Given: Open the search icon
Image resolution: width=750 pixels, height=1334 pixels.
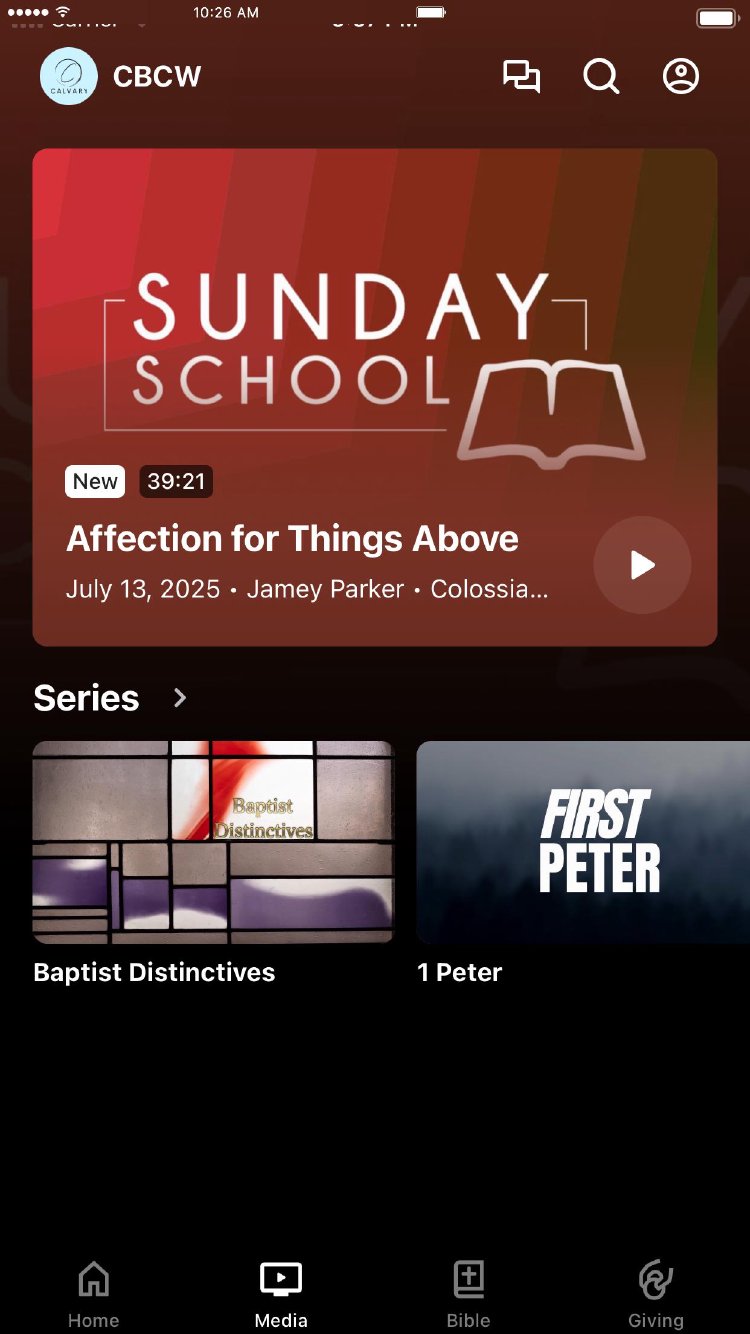Looking at the screenshot, I should click(601, 77).
